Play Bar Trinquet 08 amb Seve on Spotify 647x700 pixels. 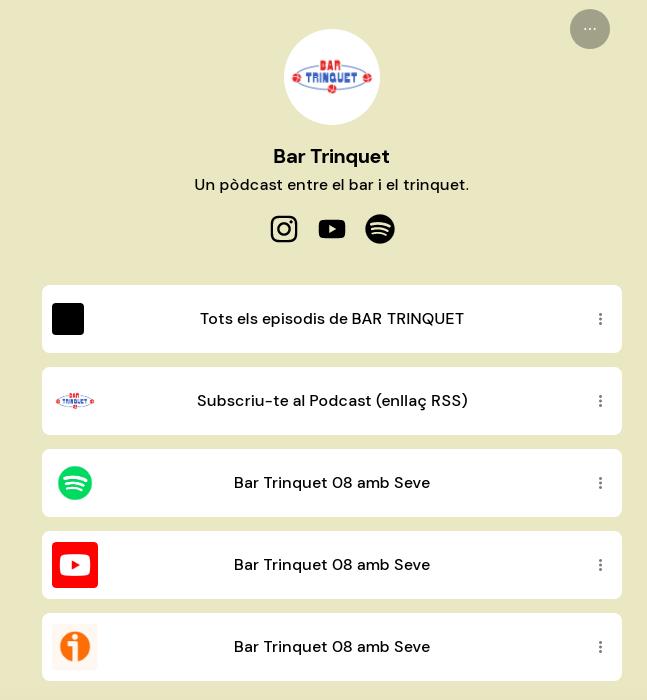pos(331,483)
